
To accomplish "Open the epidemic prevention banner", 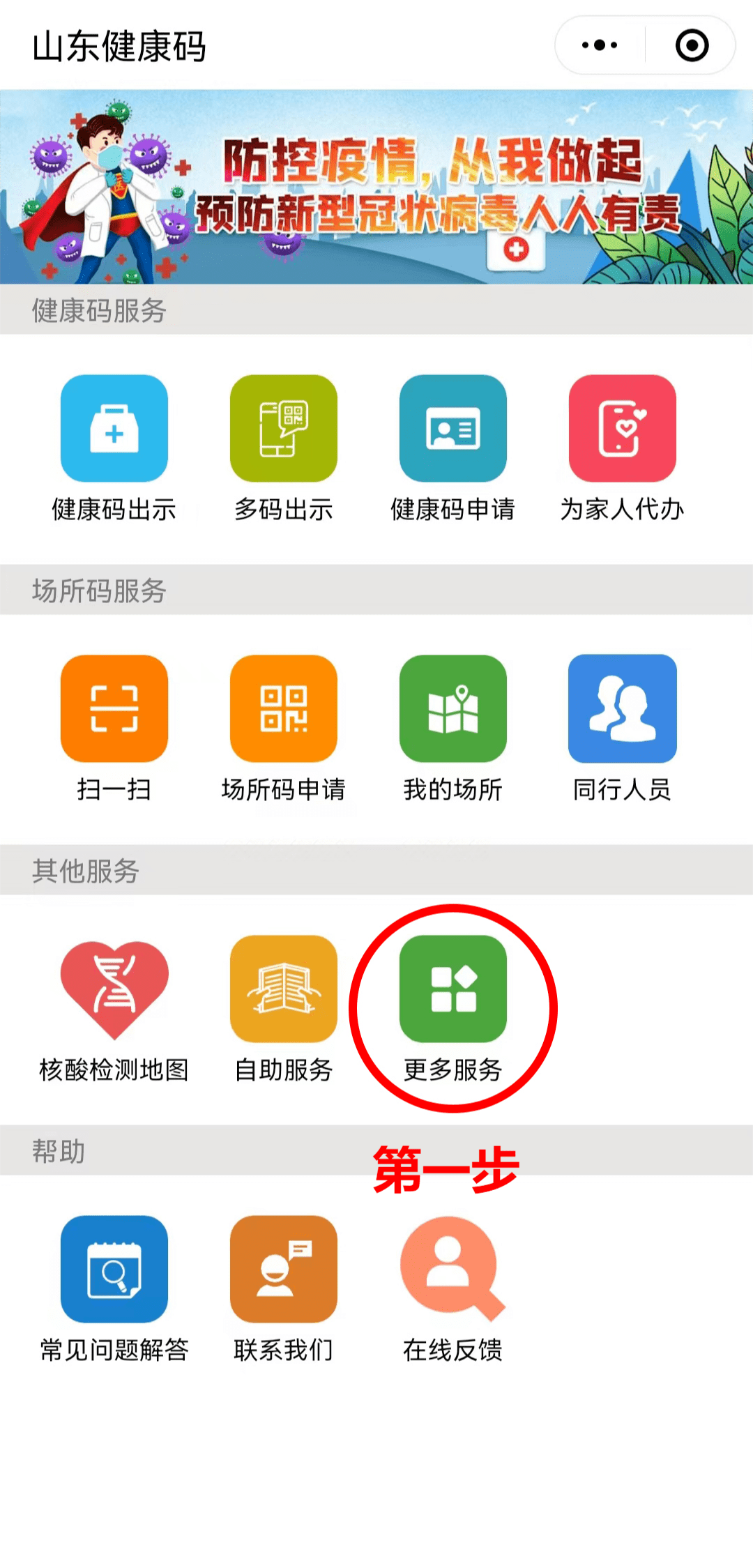I will coord(376,187).
